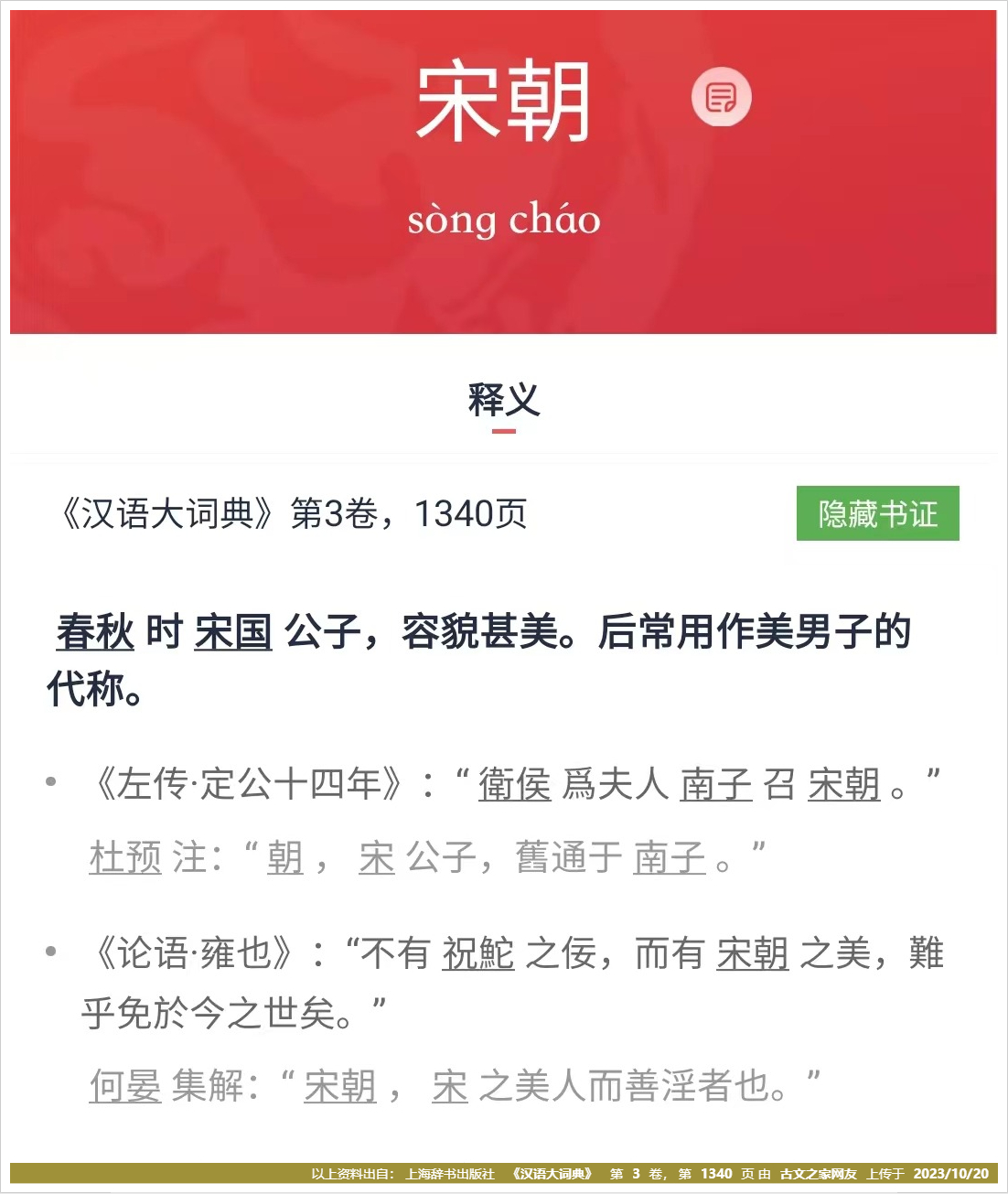This screenshot has width=1008, height=1194.
Task: Open the 杜预 link
Action: [x=125, y=857]
